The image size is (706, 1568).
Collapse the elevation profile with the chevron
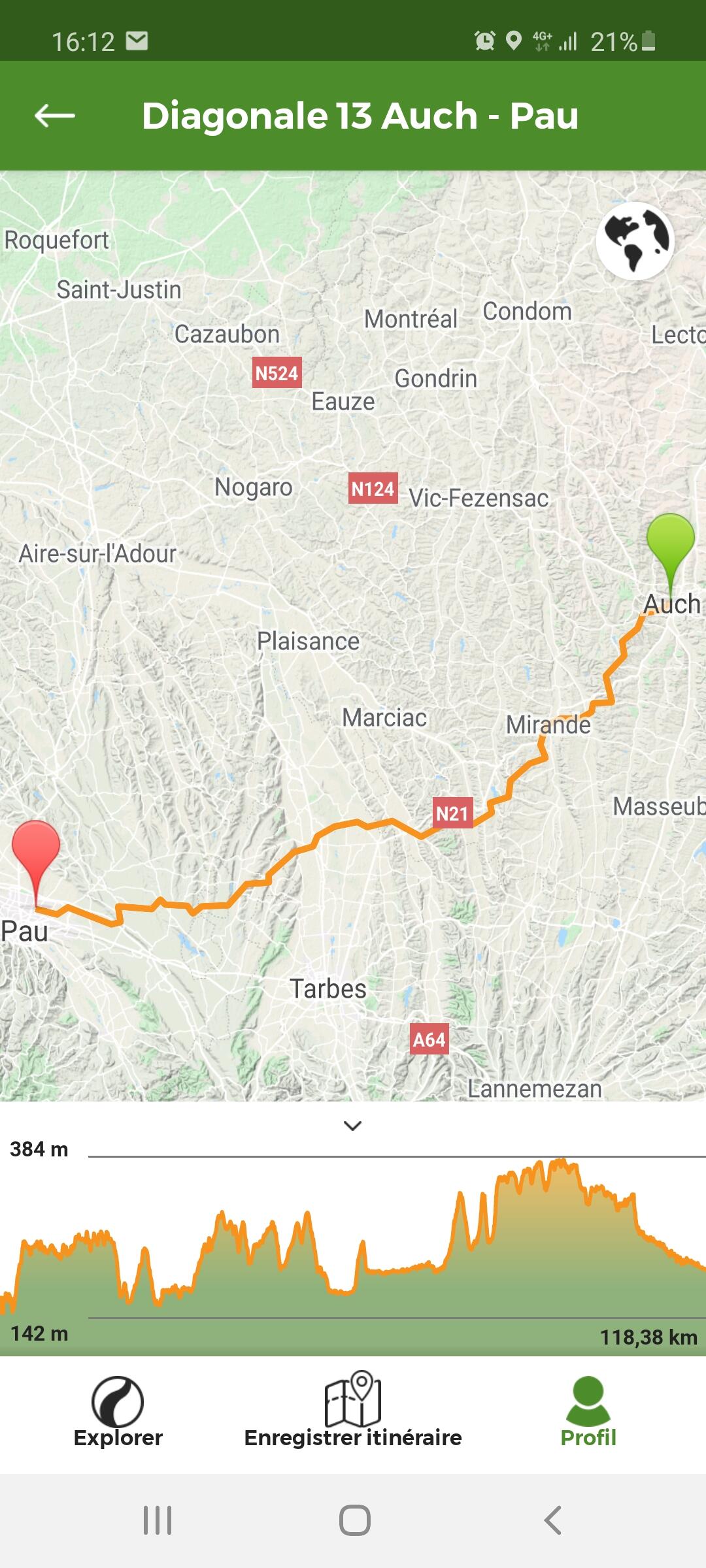coord(353,1126)
